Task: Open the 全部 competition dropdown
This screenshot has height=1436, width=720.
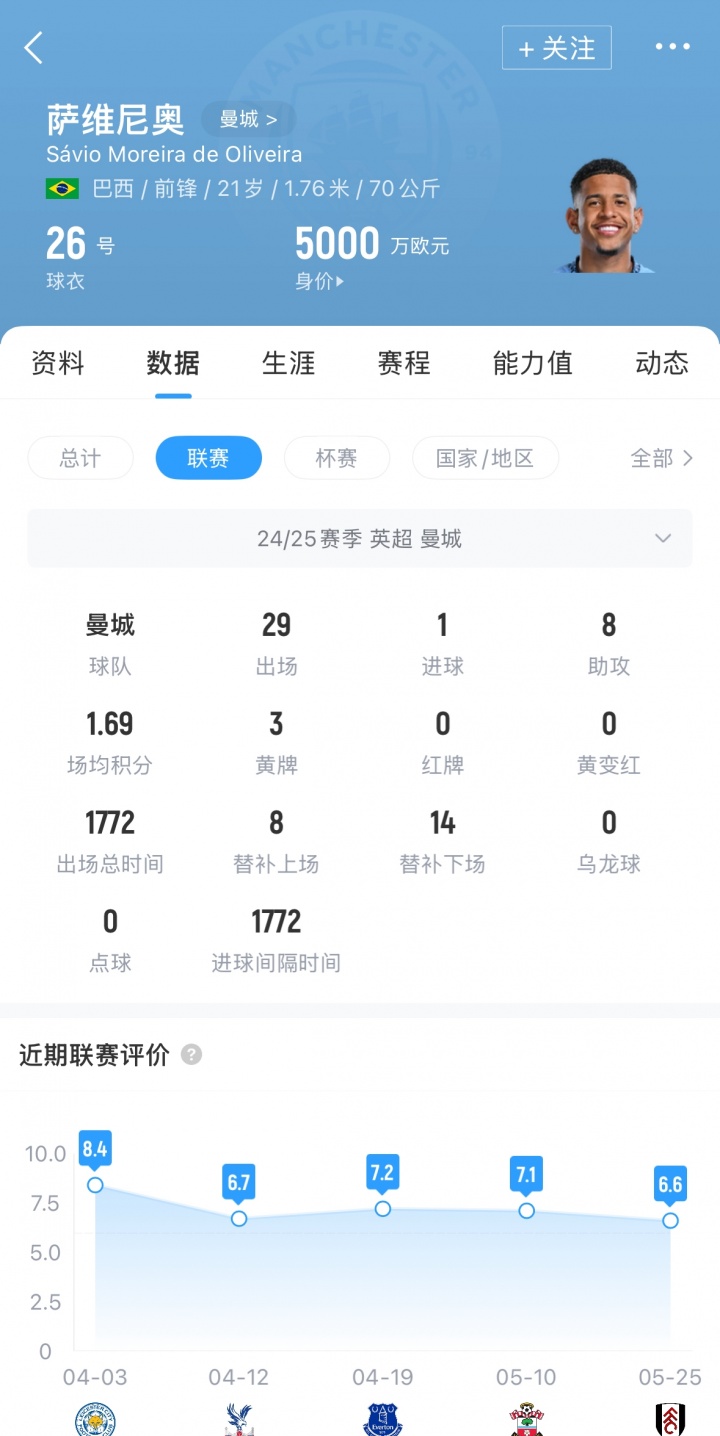Action: click(663, 458)
